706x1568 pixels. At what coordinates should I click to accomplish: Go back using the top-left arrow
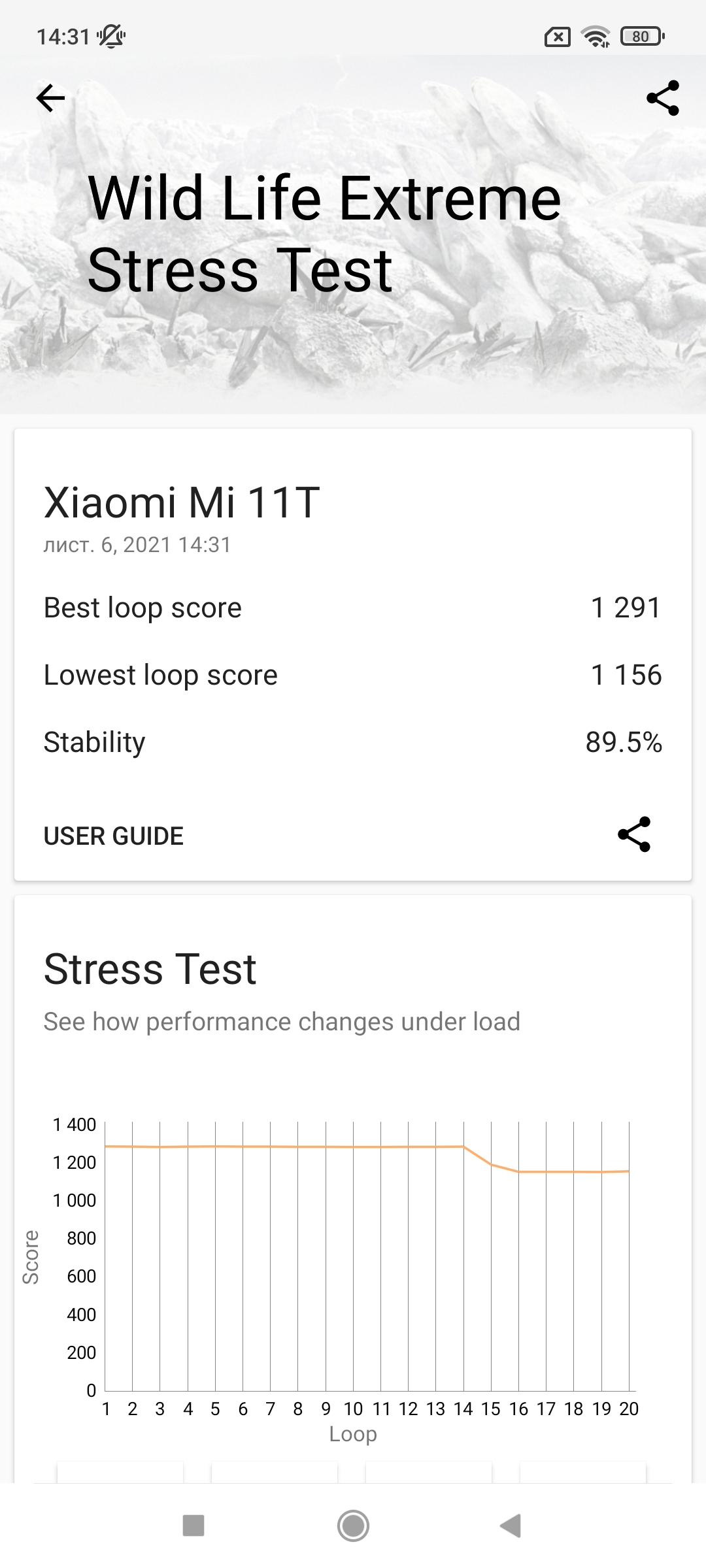click(x=50, y=99)
